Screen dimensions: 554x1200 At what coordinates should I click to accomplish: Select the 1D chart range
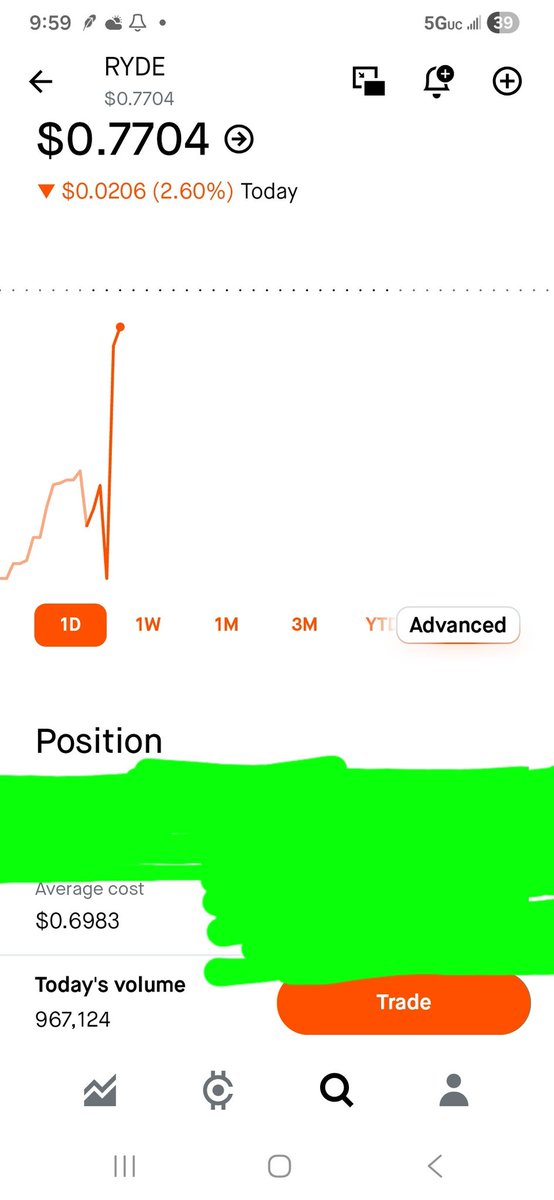click(x=70, y=625)
